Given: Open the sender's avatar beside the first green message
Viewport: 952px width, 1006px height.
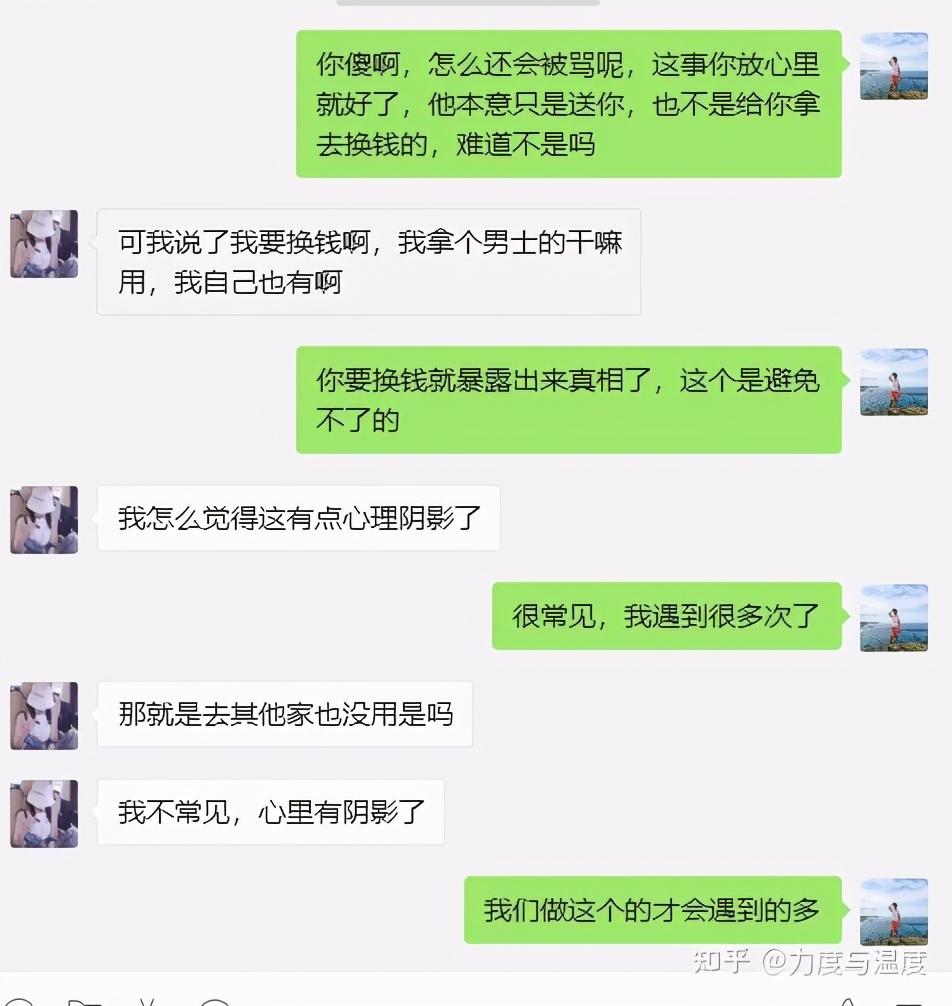Looking at the screenshot, I should click(x=893, y=67).
